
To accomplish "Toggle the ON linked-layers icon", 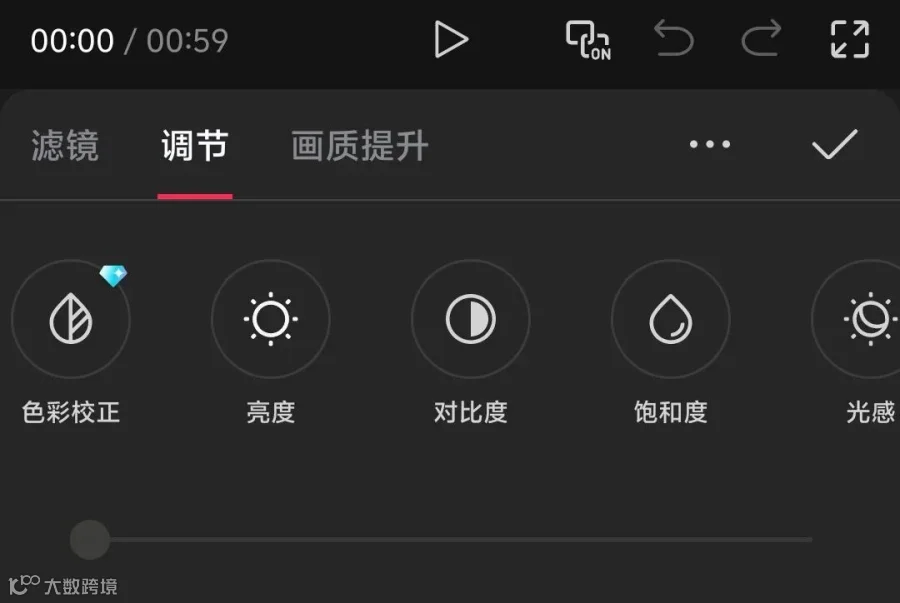I will 588,40.
